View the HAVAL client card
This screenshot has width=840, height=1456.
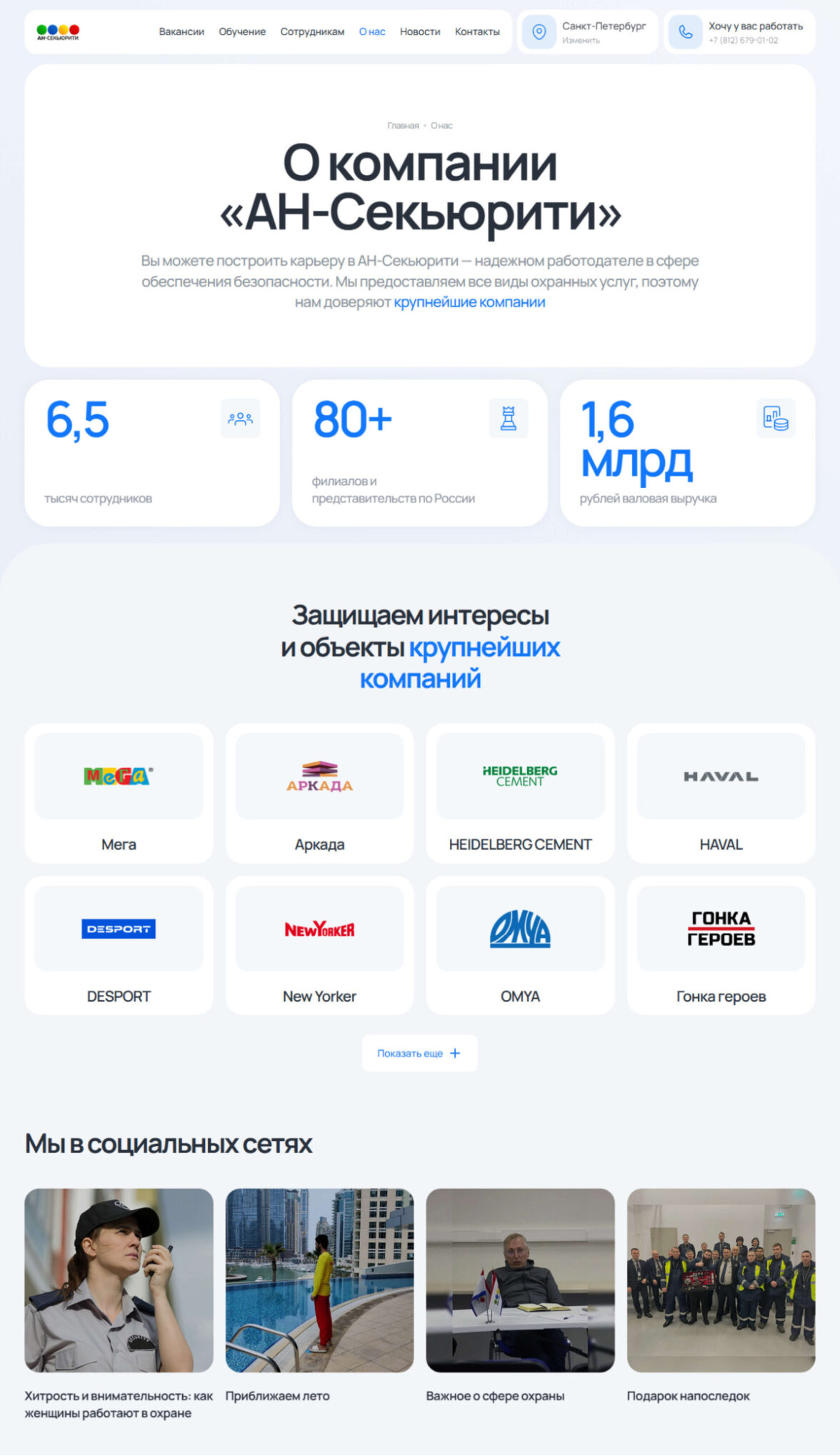pos(721,793)
